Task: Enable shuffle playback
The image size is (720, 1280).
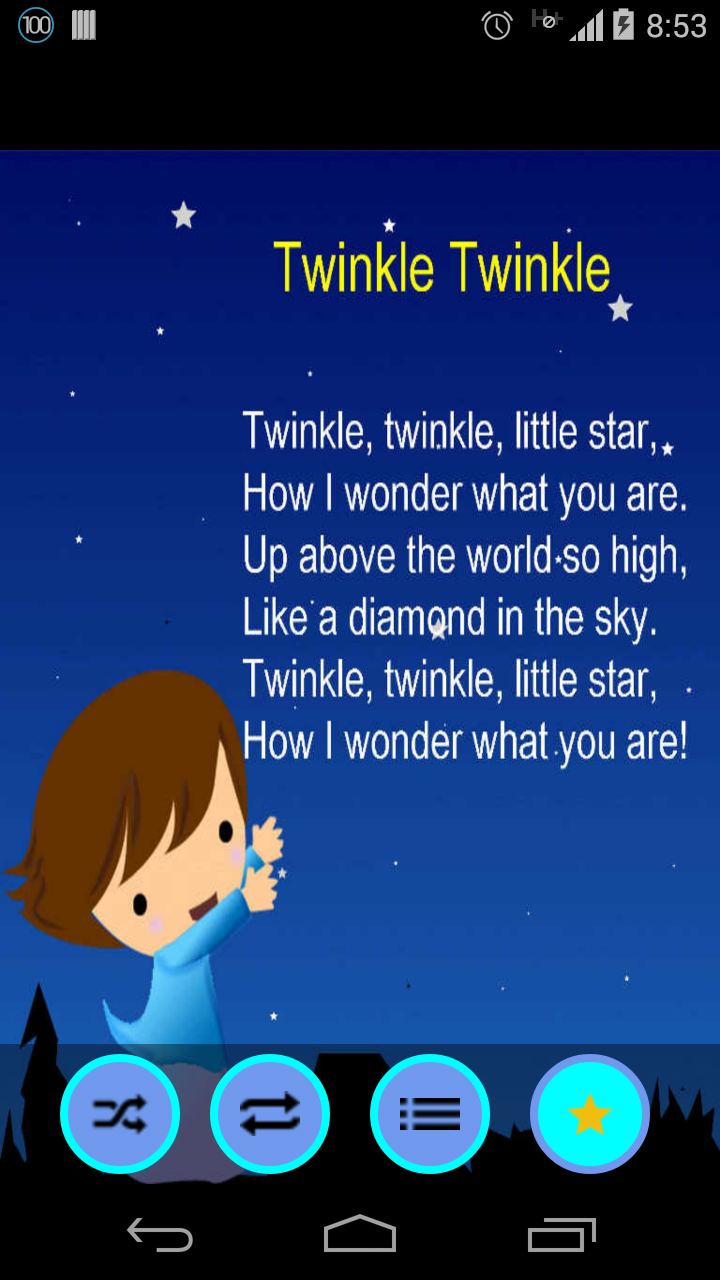Action: click(x=120, y=1113)
